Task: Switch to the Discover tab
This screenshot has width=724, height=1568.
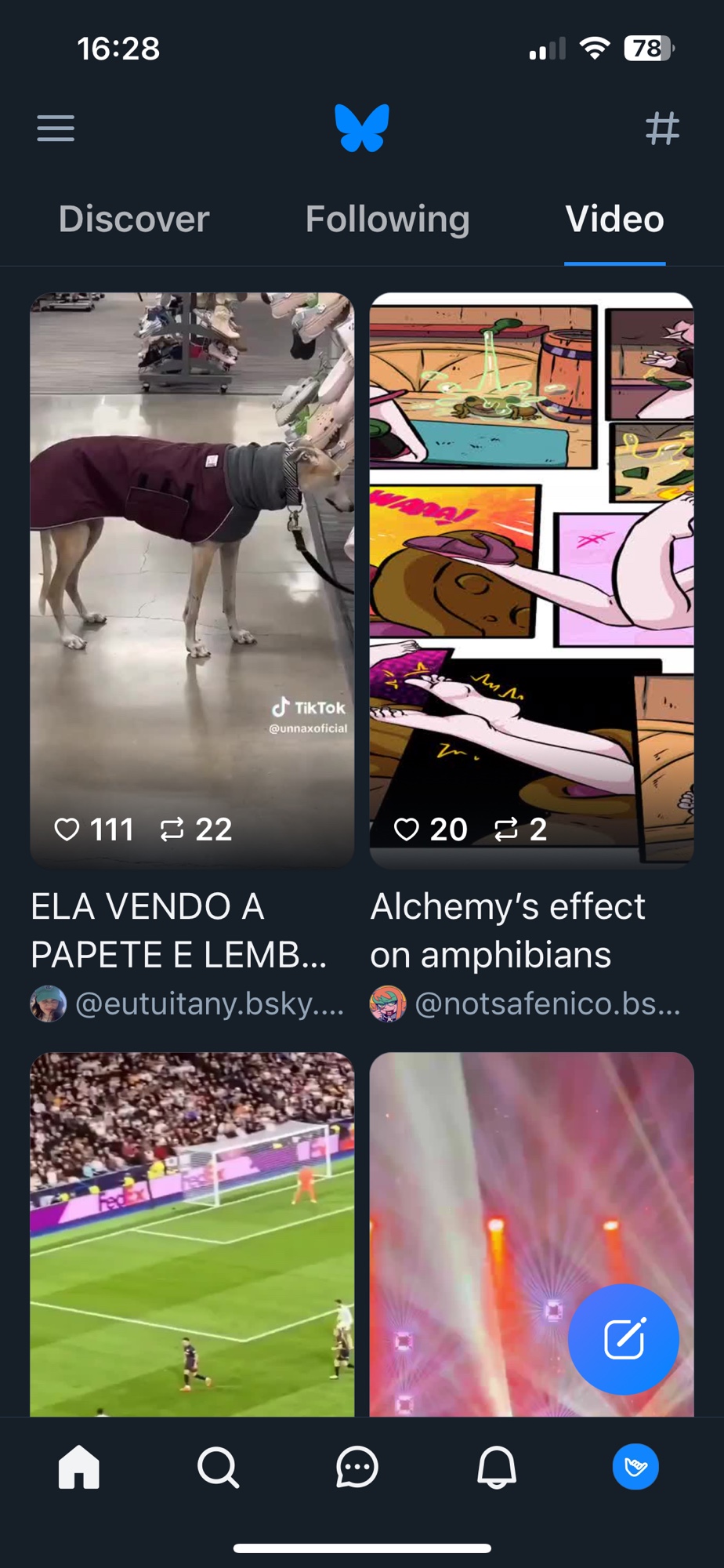Action: point(134,220)
